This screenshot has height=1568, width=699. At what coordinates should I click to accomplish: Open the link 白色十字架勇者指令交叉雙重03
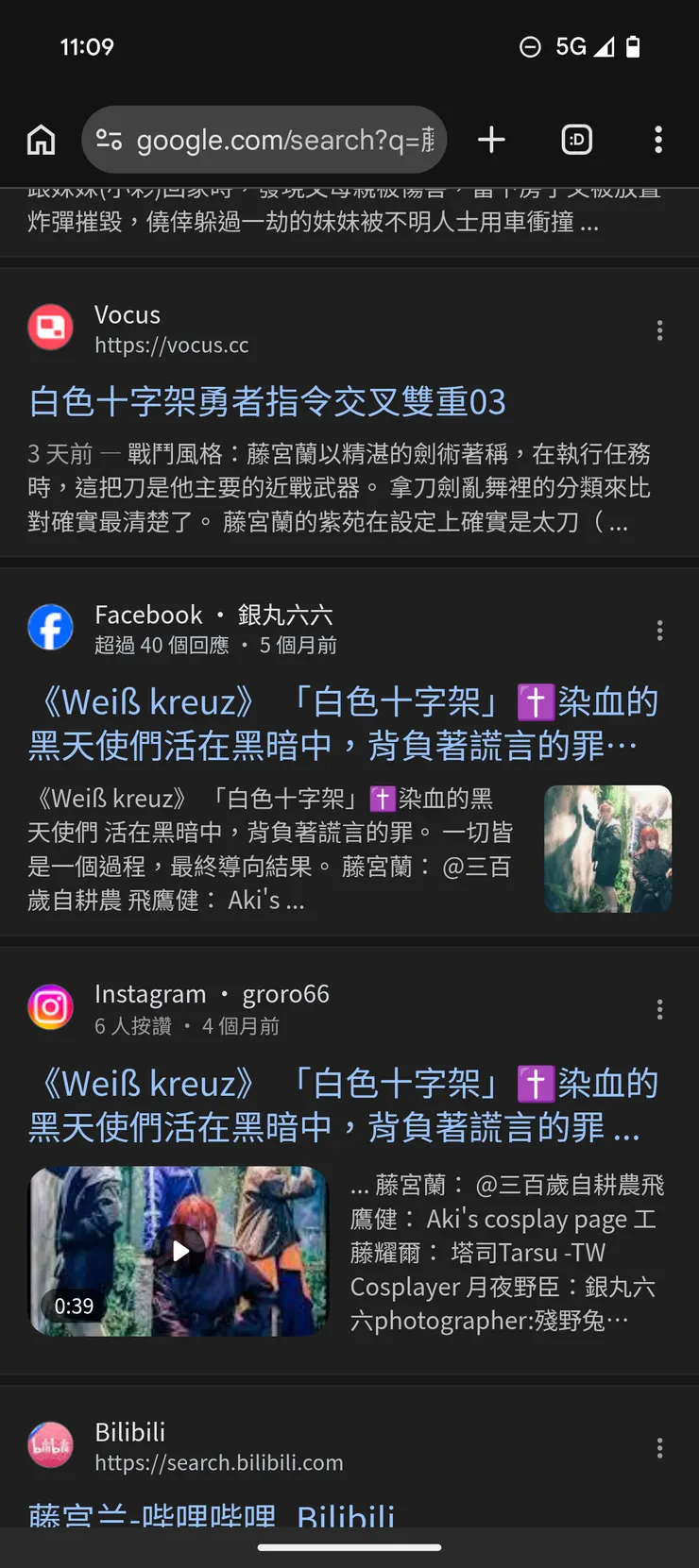(x=267, y=402)
